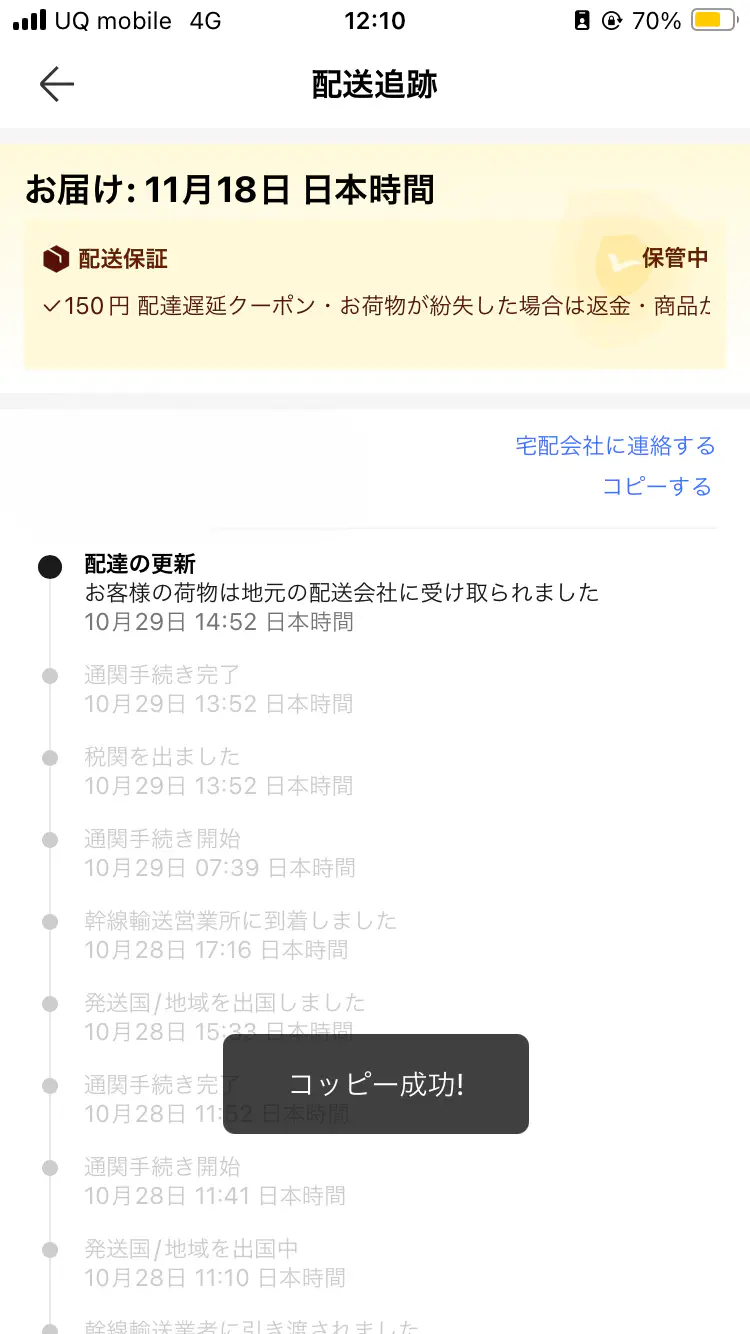Viewport: 750px width, 1334px height.
Task: Go back using the arrow icon
Action: click(57, 85)
